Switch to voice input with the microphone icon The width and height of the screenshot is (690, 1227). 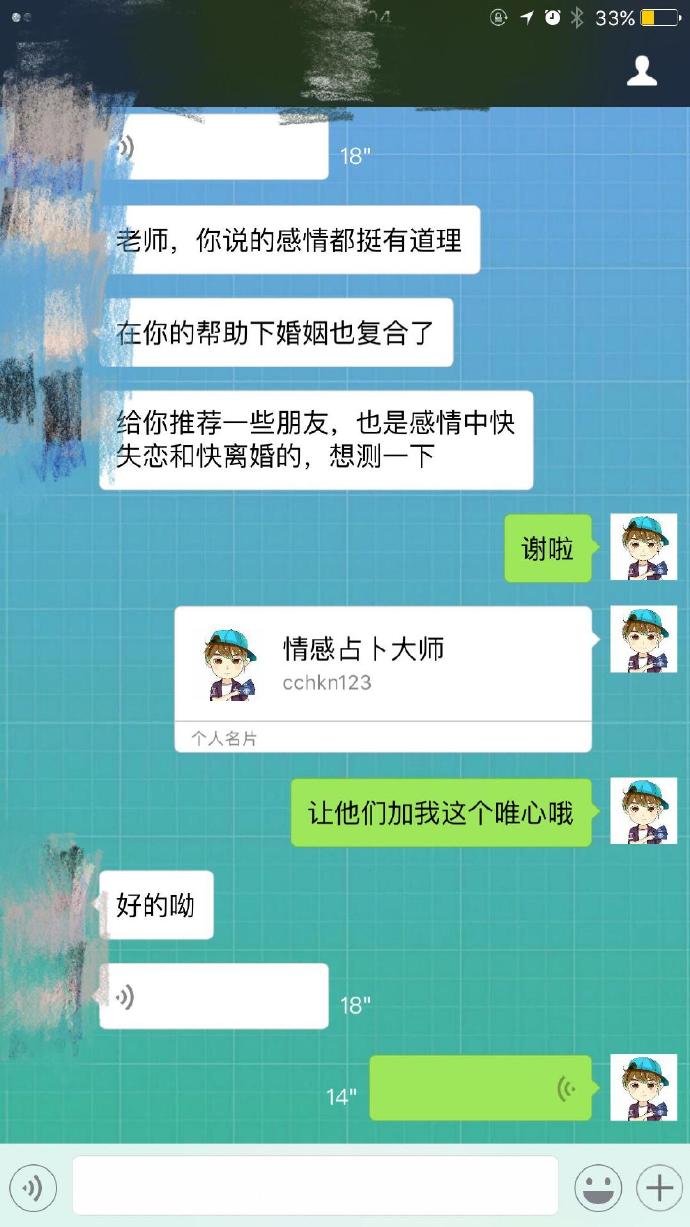pos(32,1188)
